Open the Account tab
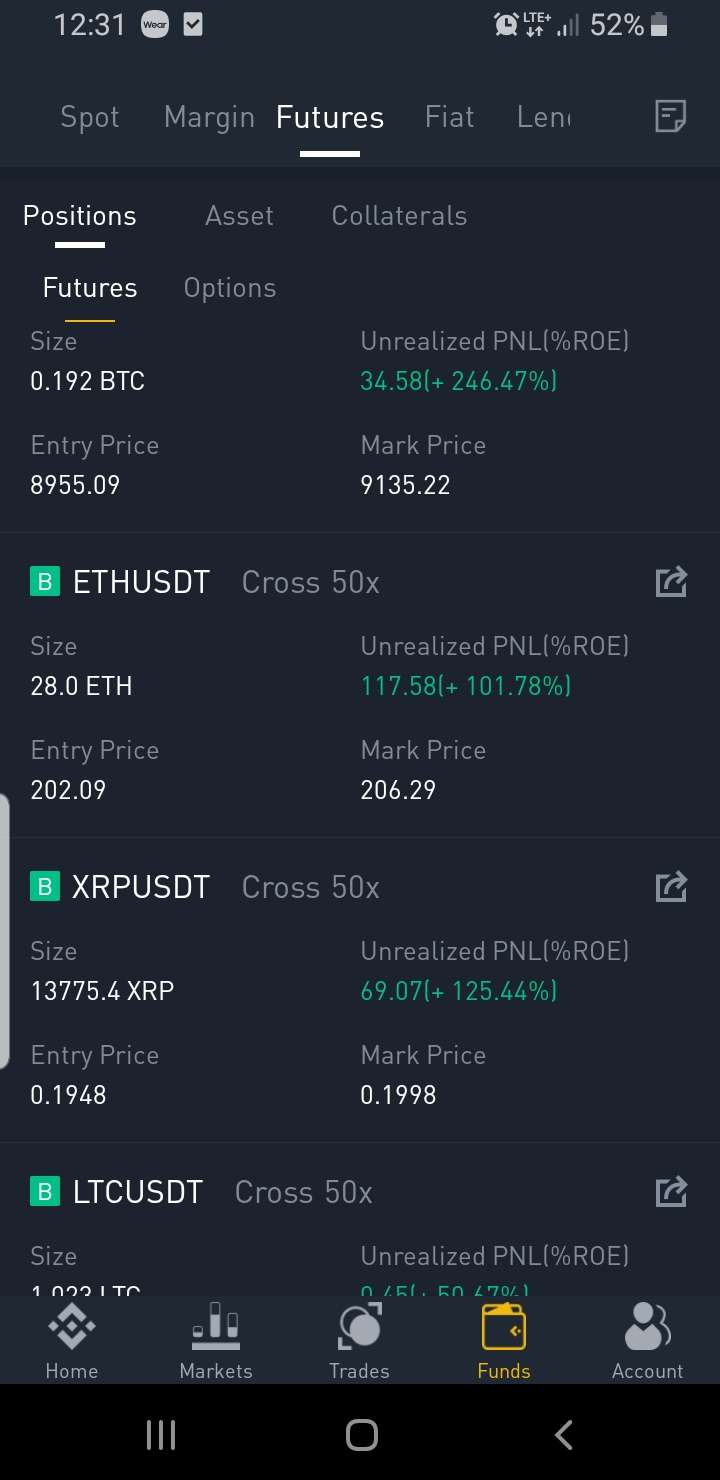 point(648,1342)
